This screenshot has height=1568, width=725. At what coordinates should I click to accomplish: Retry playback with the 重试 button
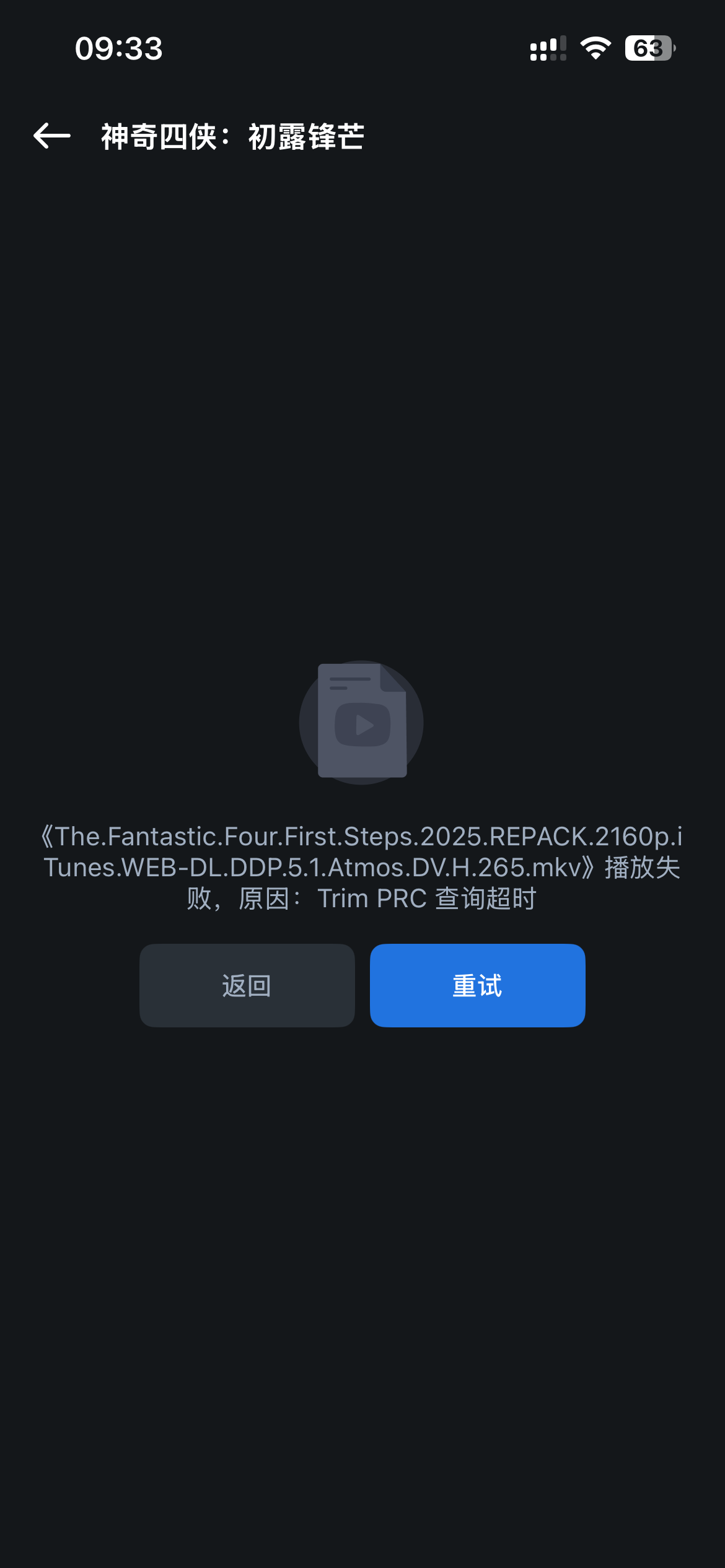coord(477,985)
